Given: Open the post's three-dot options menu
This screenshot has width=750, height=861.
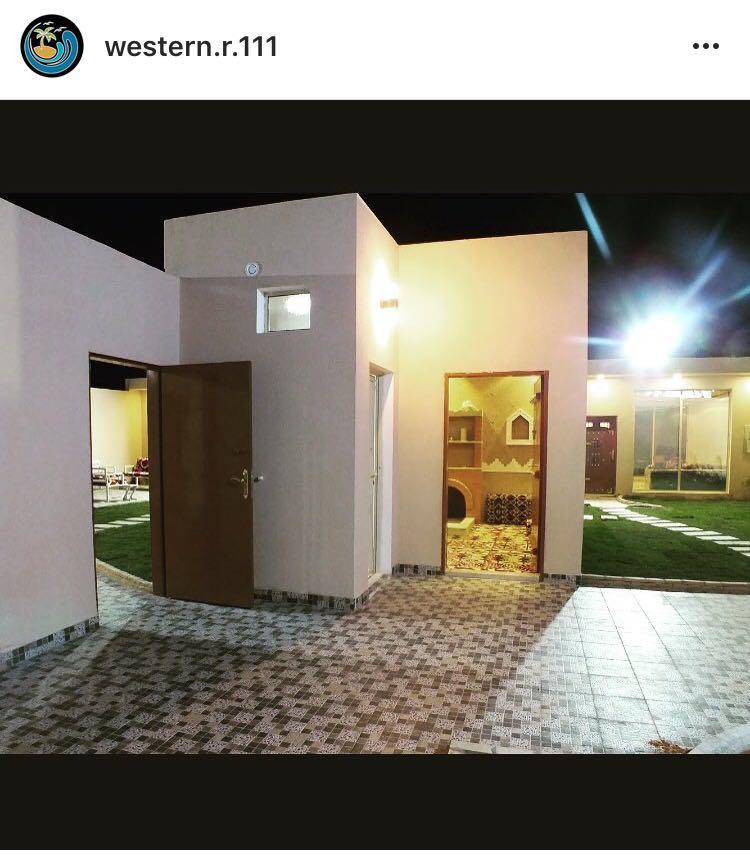Looking at the screenshot, I should 705,46.
